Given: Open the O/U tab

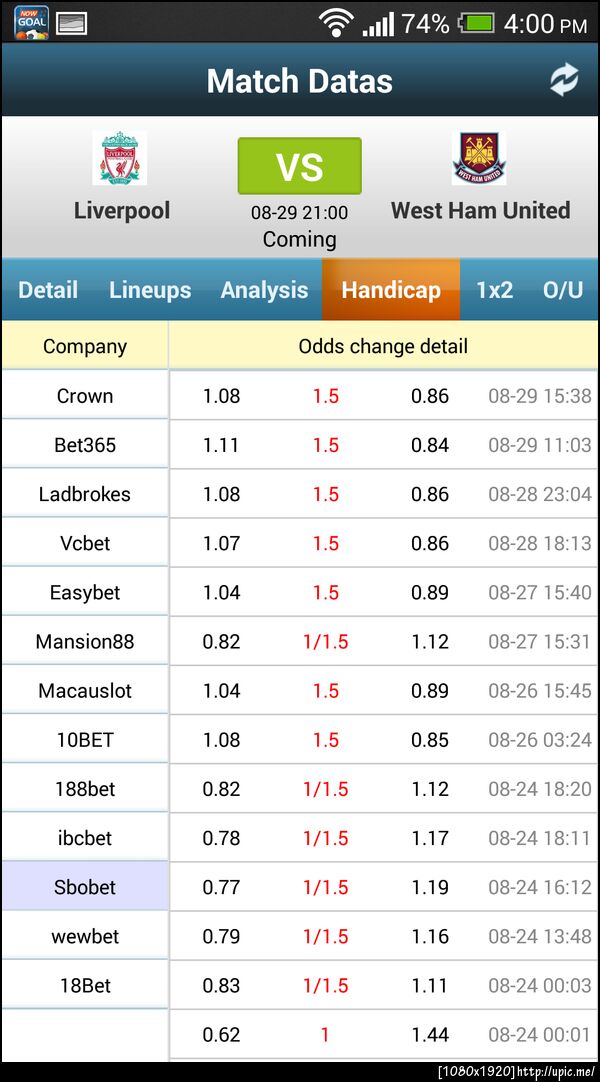Looking at the screenshot, I should pyautogui.click(x=563, y=290).
